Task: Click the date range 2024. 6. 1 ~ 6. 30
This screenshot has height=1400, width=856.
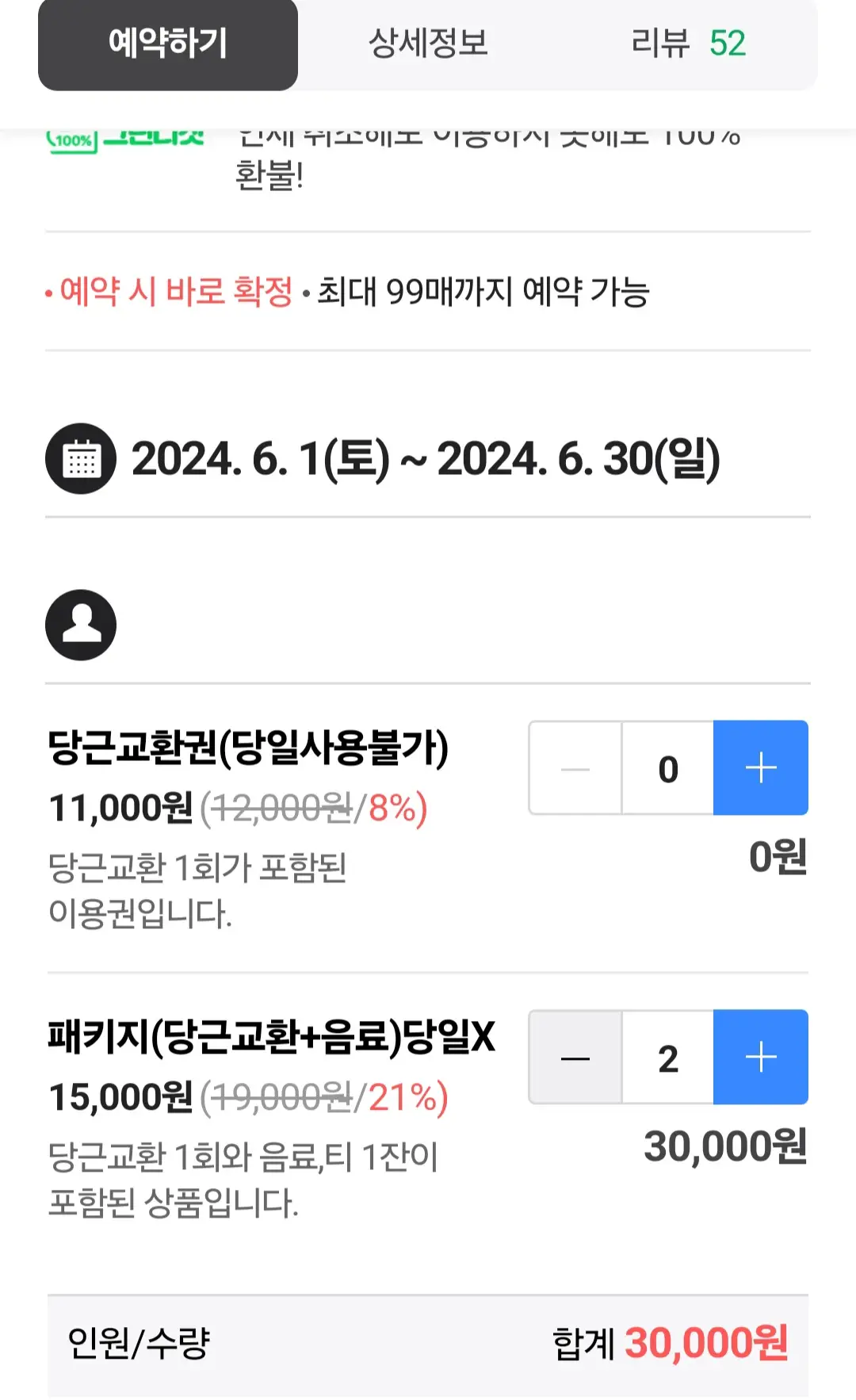Action: click(428, 460)
